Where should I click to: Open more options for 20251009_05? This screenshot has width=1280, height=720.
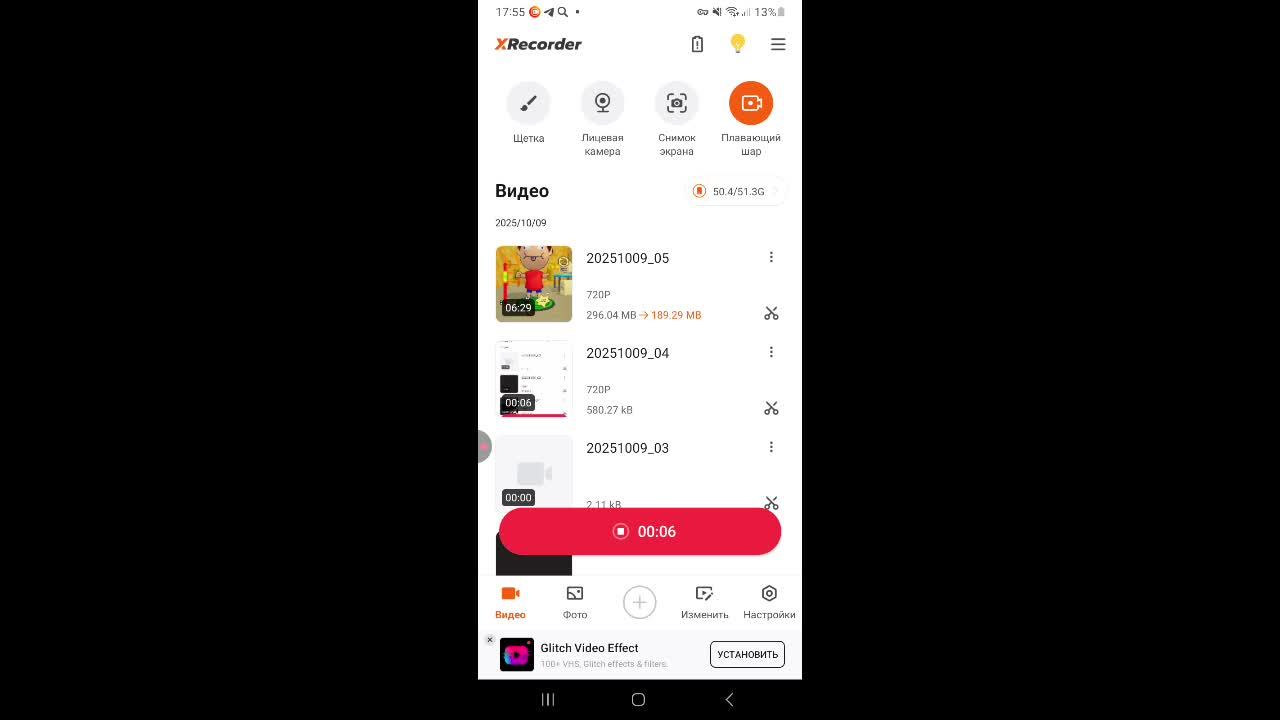coord(771,257)
